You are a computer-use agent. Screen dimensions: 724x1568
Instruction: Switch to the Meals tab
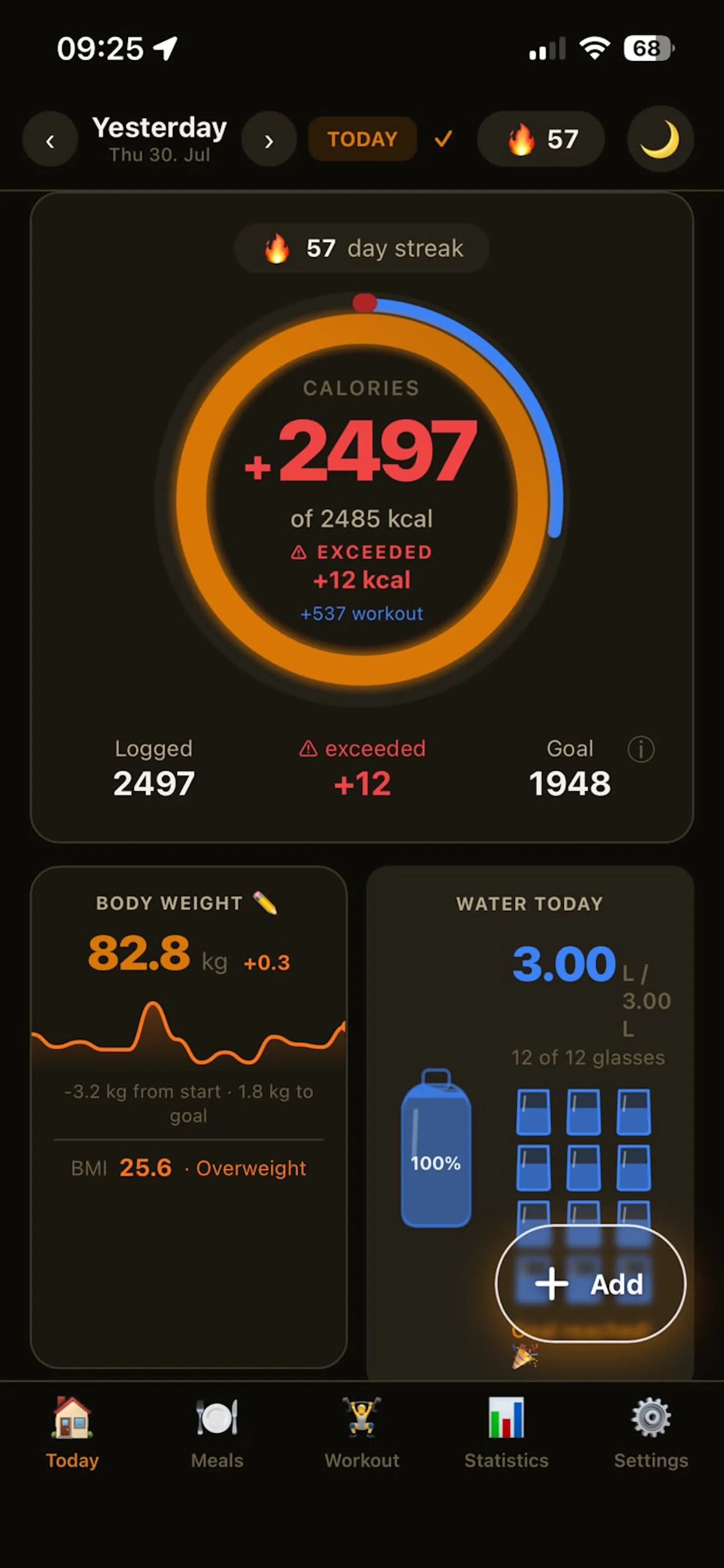click(x=217, y=1433)
